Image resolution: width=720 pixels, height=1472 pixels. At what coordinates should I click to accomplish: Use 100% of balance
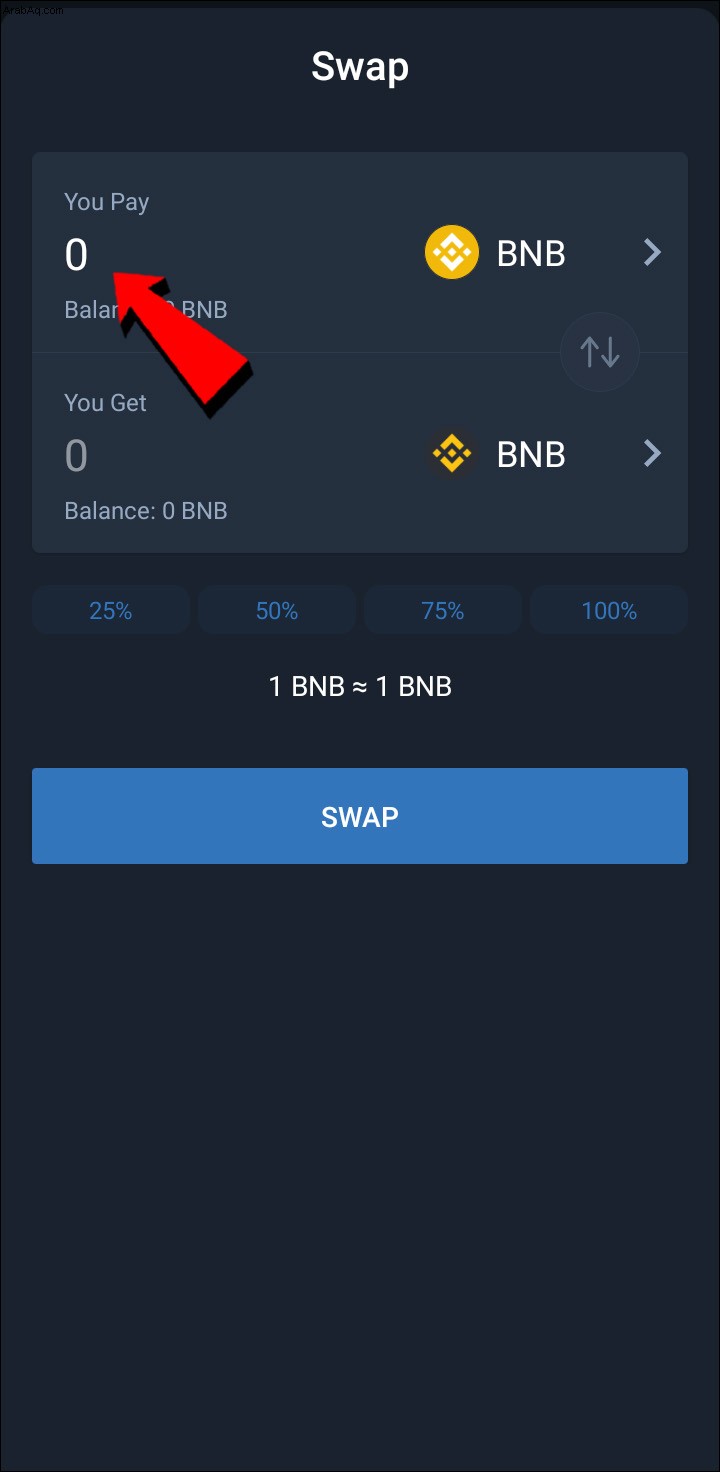(x=609, y=611)
